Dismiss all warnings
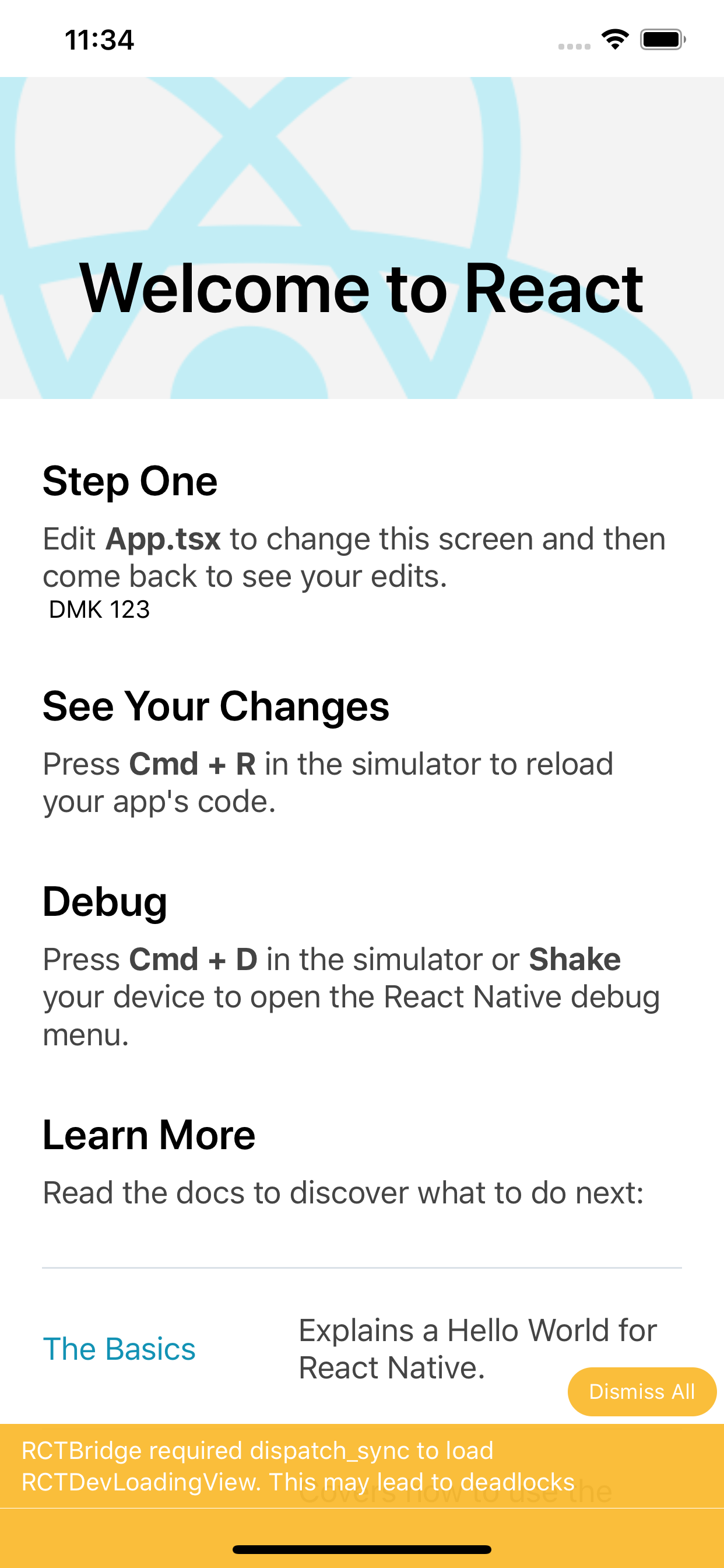 (x=641, y=1391)
